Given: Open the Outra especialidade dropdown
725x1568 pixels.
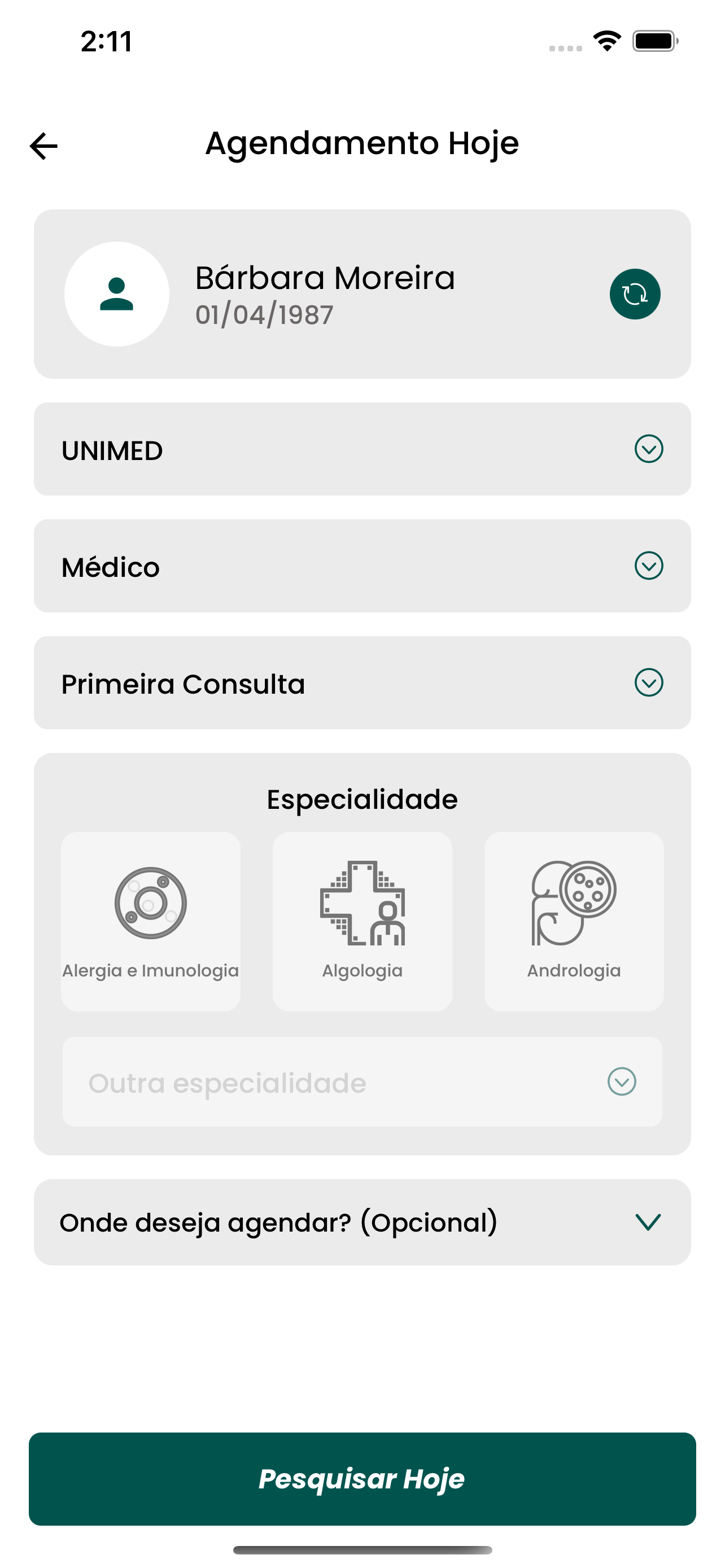Looking at the screenshot, I should pyautogui.click(x=362, y=1081).
